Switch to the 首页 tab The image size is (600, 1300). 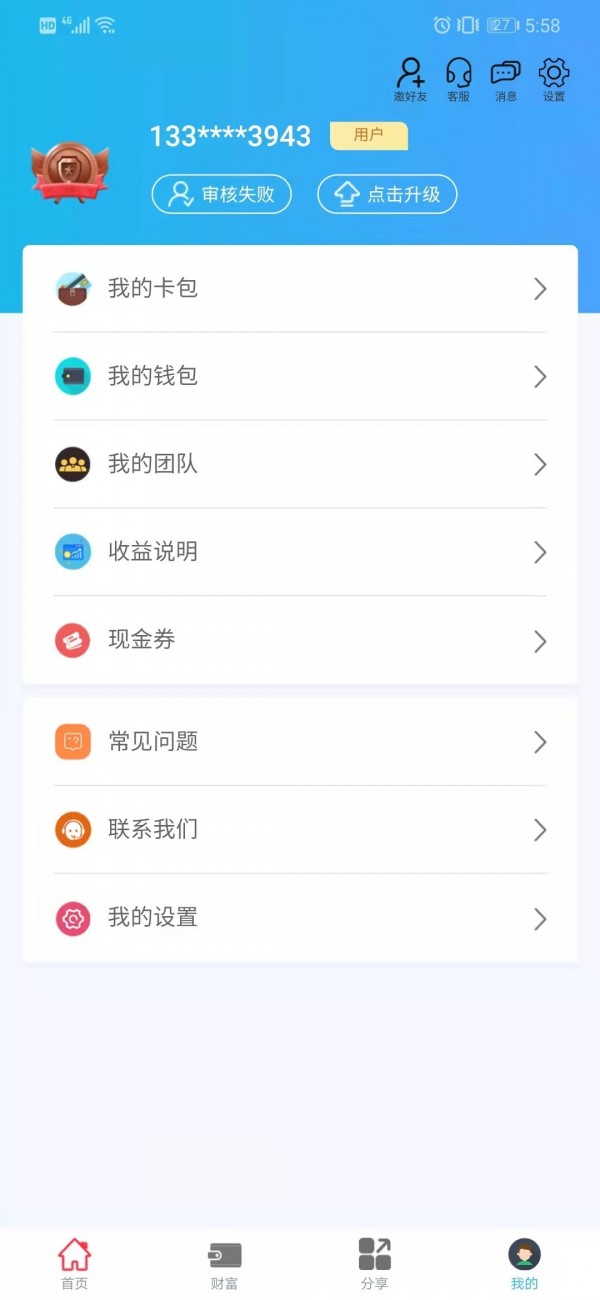tap(75, 1263)
